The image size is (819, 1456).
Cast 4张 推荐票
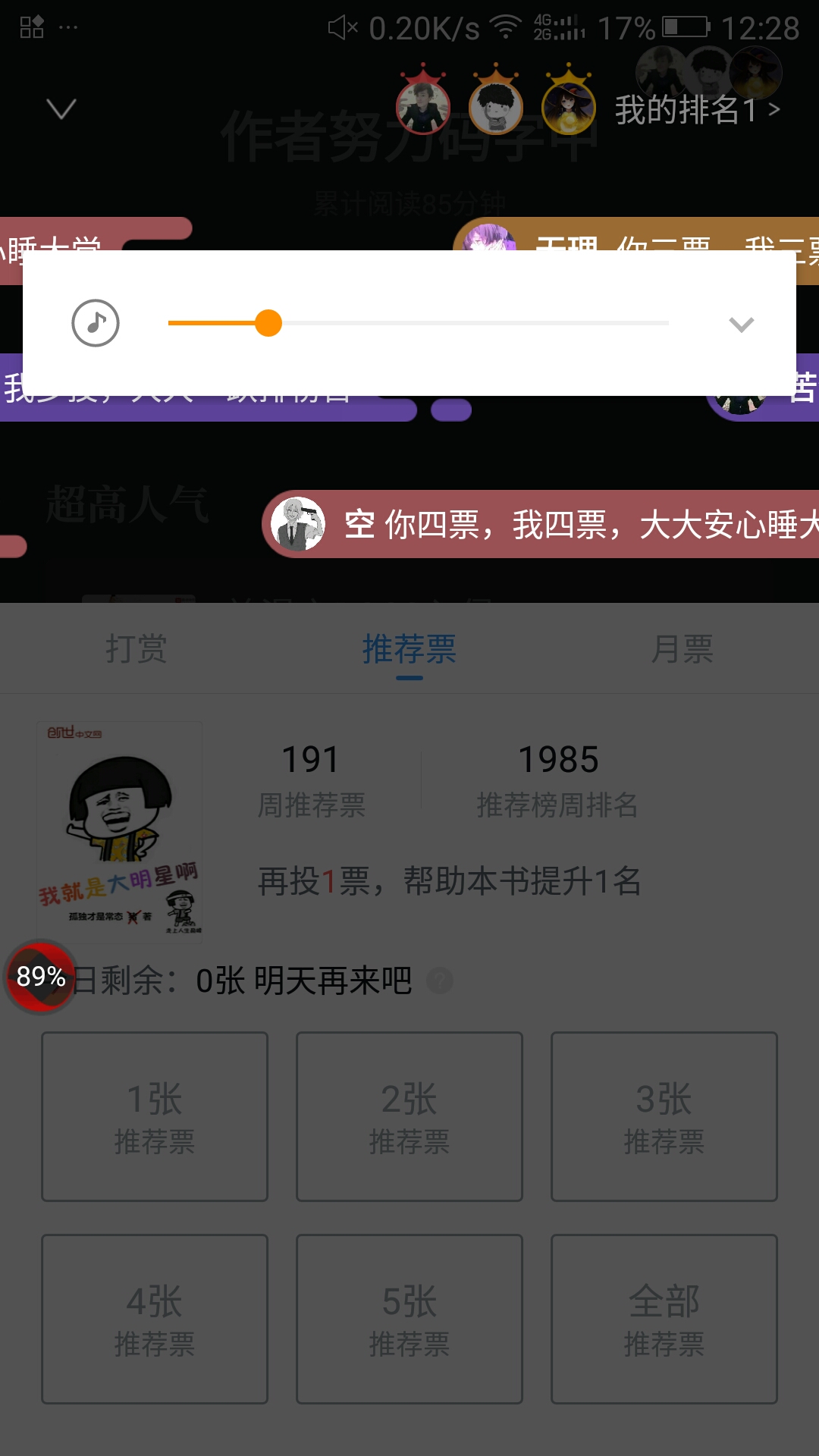coord(155,1319)
